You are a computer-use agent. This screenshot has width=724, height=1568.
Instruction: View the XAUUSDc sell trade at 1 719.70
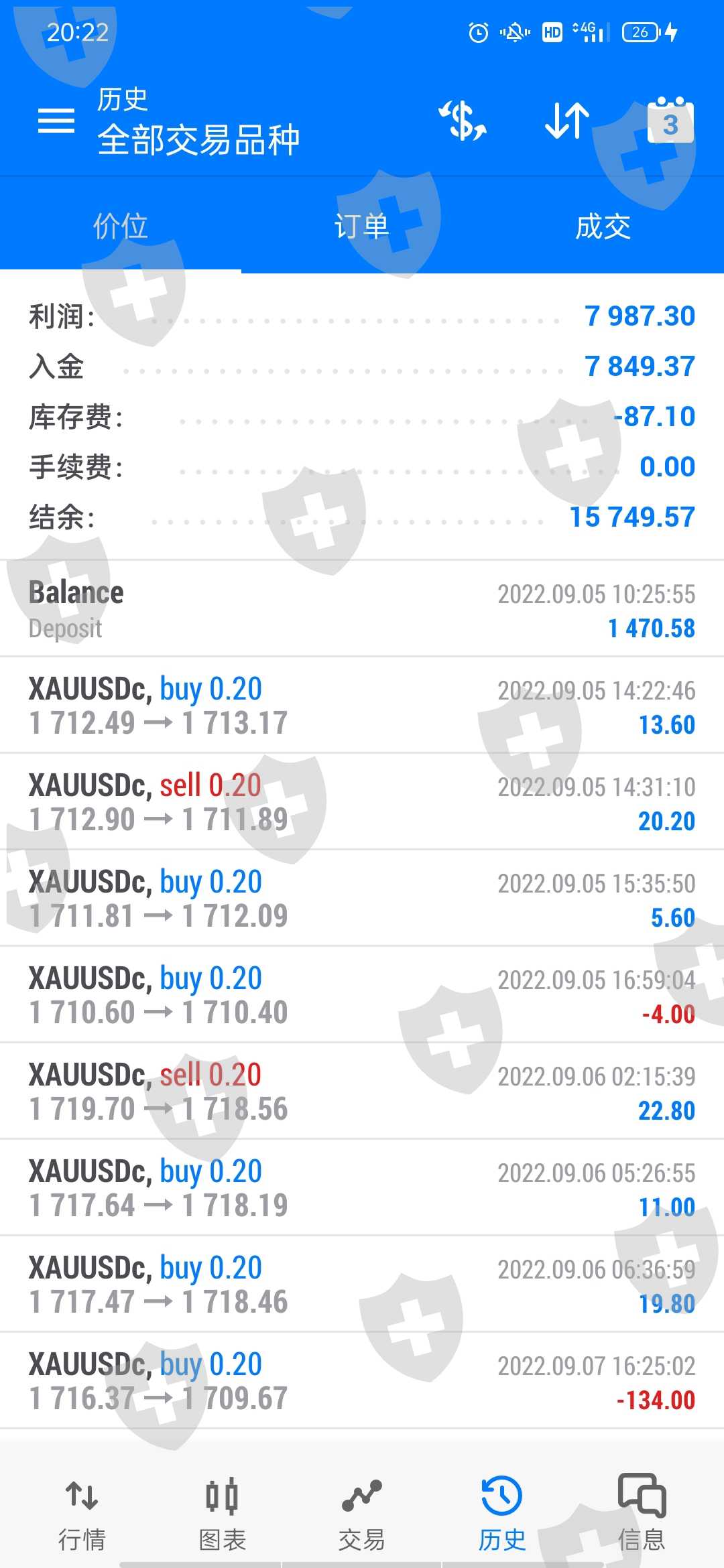coord(362,1092)
